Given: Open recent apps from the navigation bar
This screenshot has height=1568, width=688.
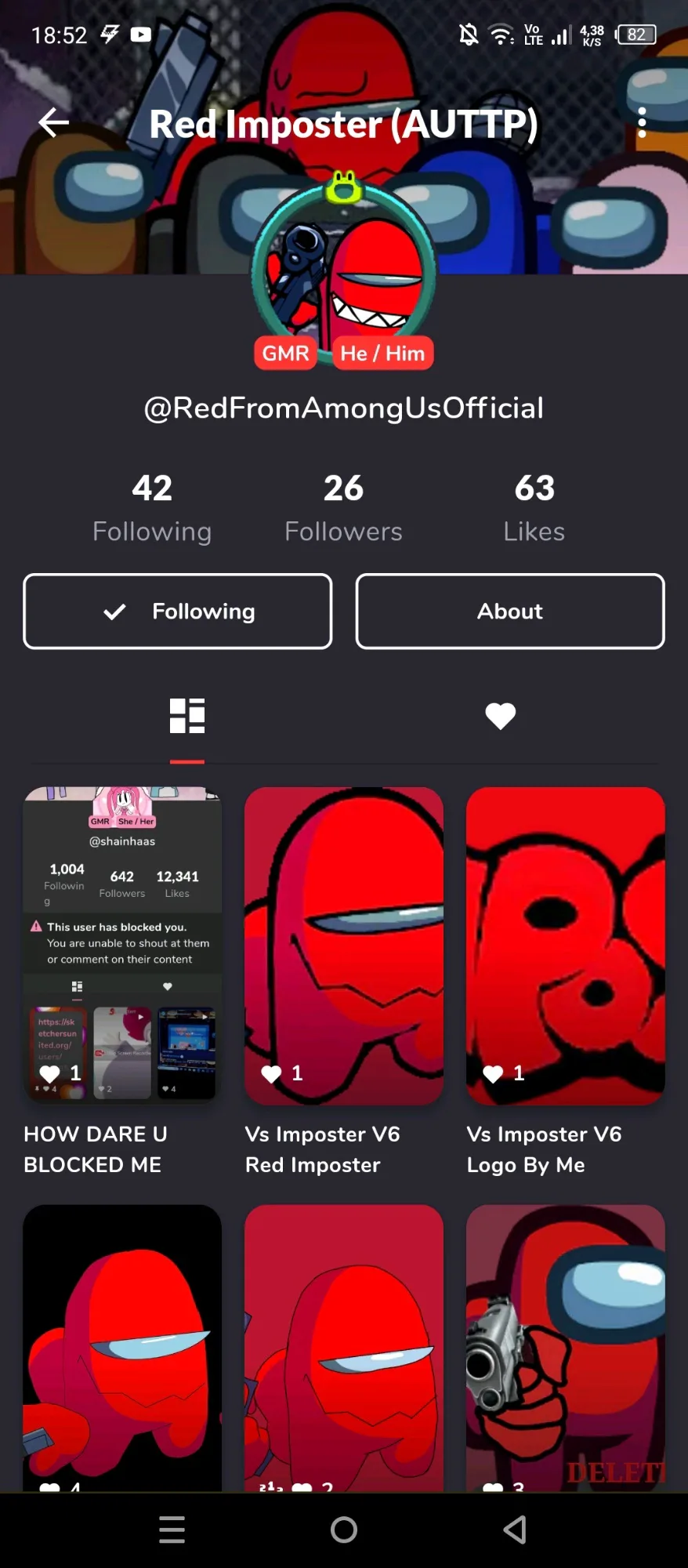Looking at the screenshot, I should click(172, 1530).
